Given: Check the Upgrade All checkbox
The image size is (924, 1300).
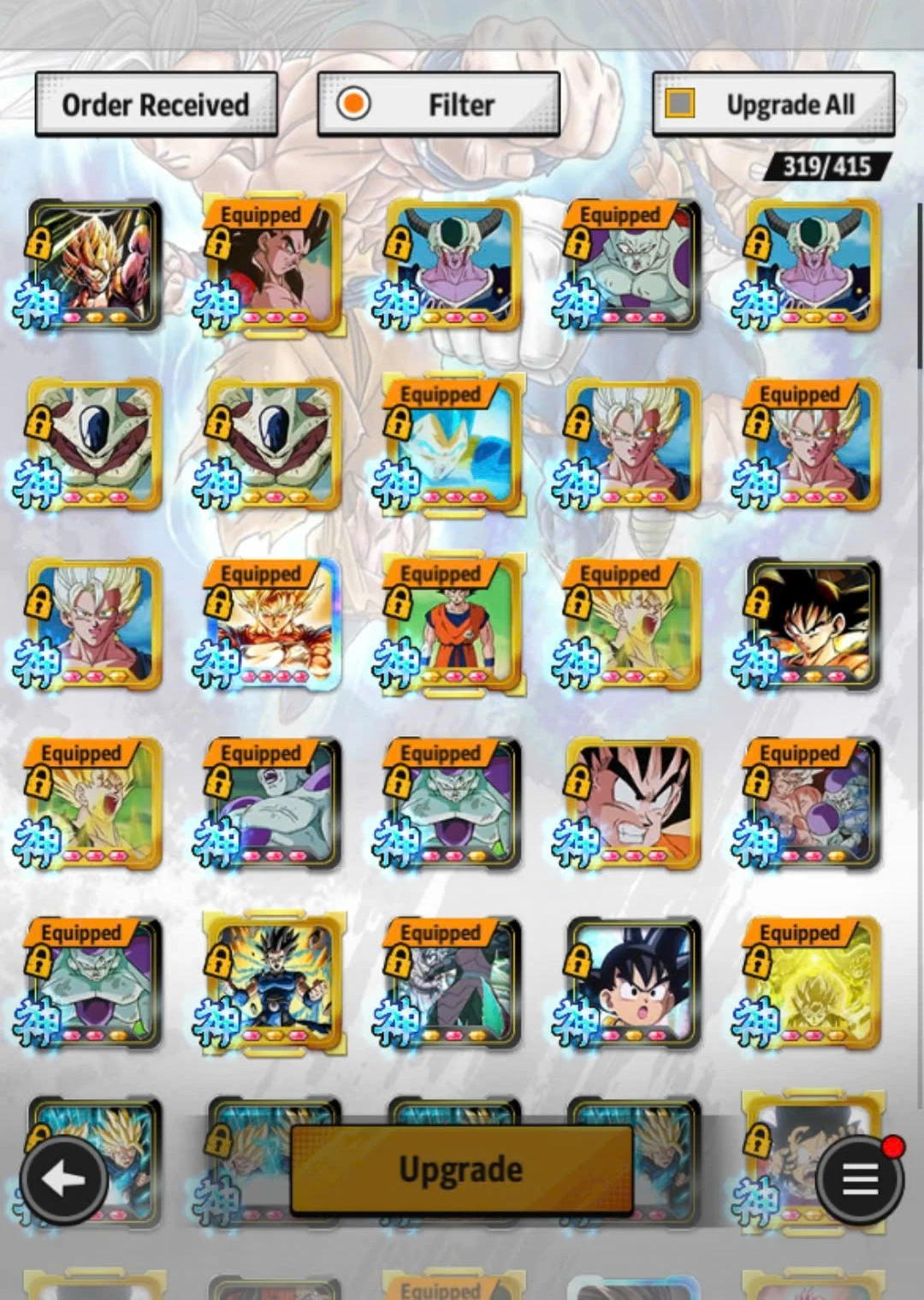Looking at the screenshot, I should click(680, 104).
